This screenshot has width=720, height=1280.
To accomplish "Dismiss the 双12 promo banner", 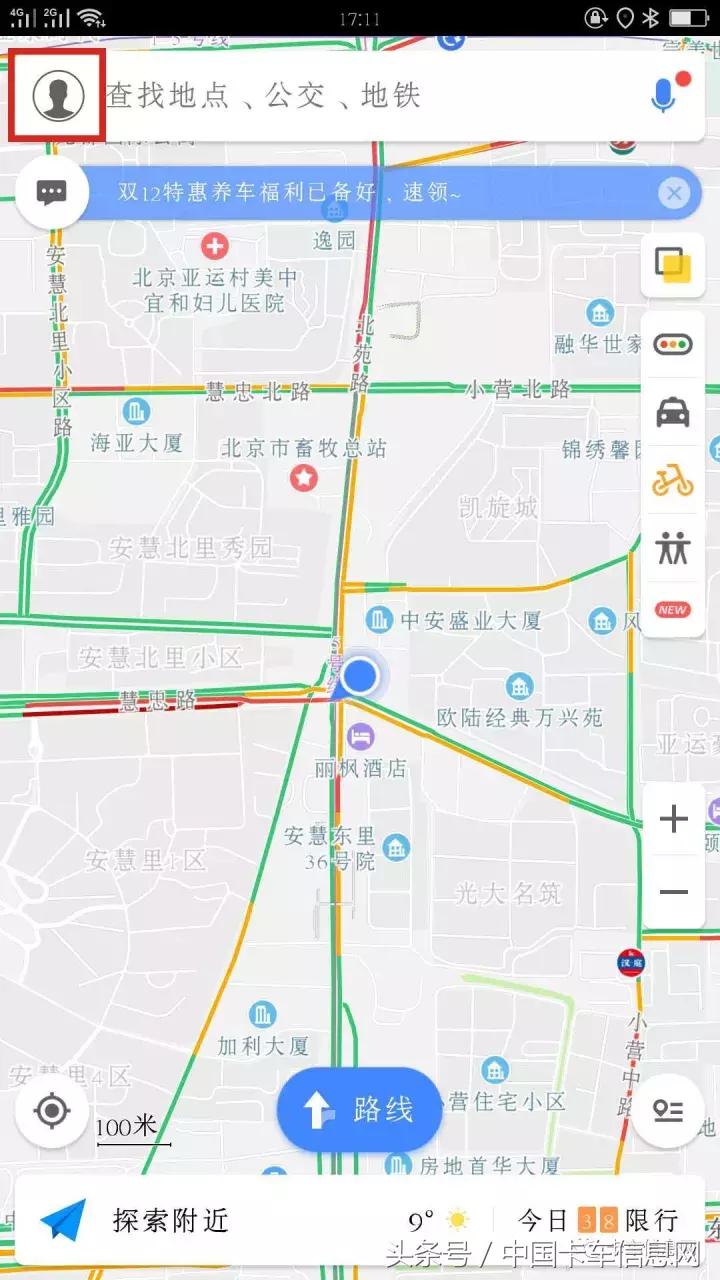I will tap(674, 193).
